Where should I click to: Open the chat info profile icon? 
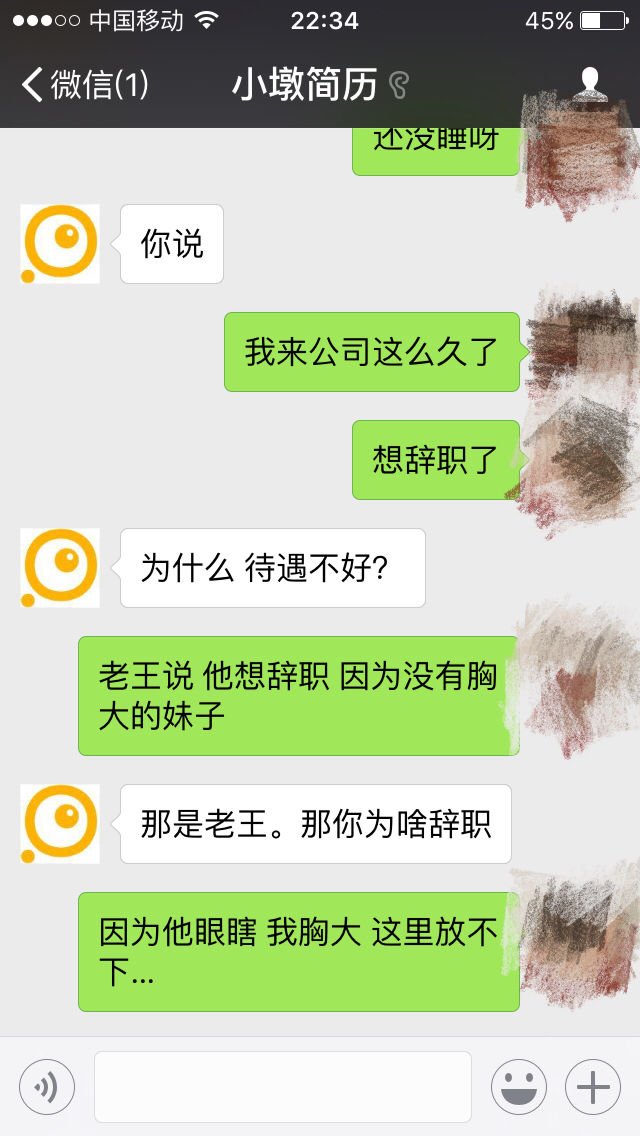[590, 84]
